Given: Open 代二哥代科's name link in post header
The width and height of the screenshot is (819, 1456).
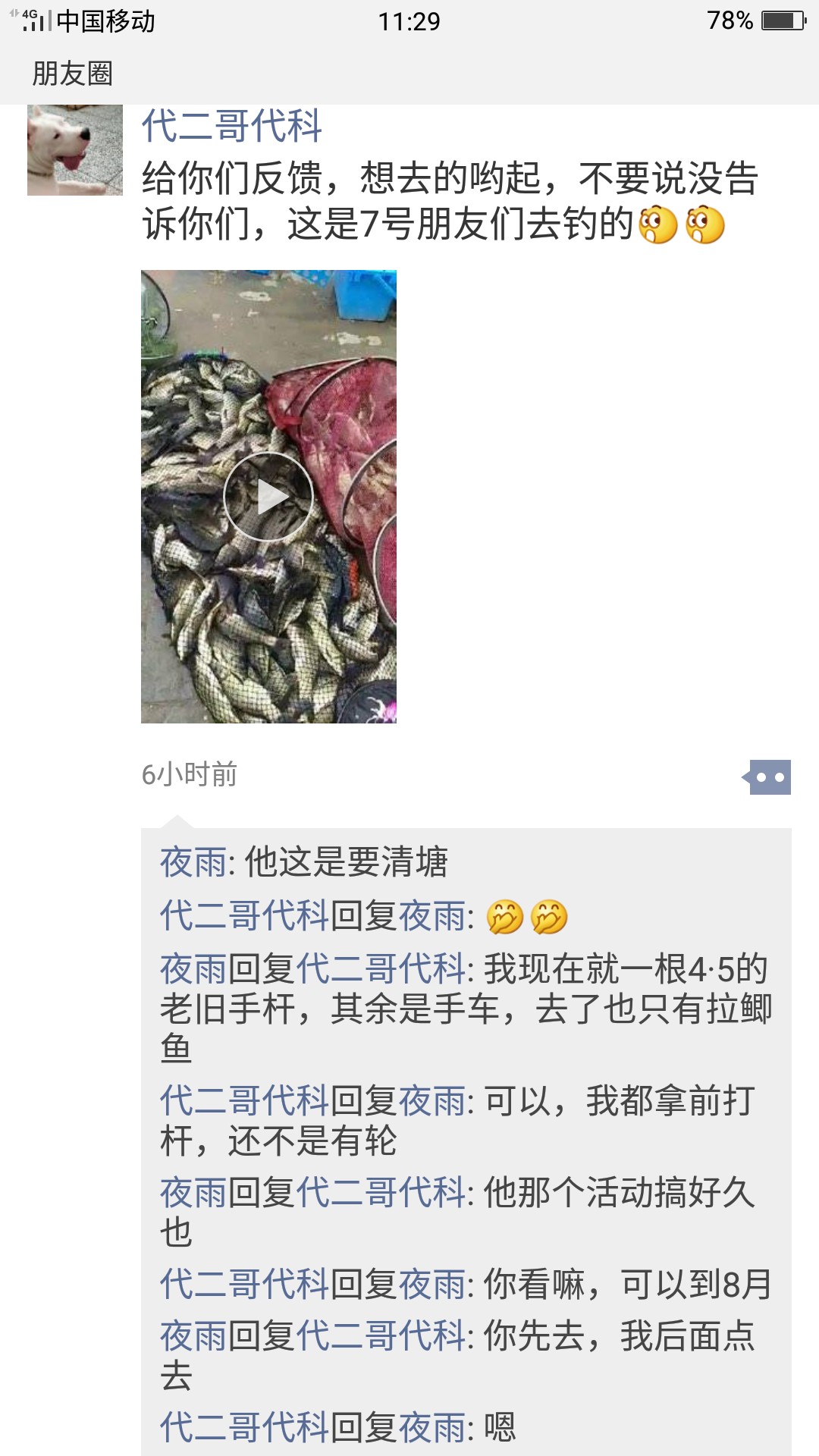Looking at the screenshot, I should tap(231, 126).
